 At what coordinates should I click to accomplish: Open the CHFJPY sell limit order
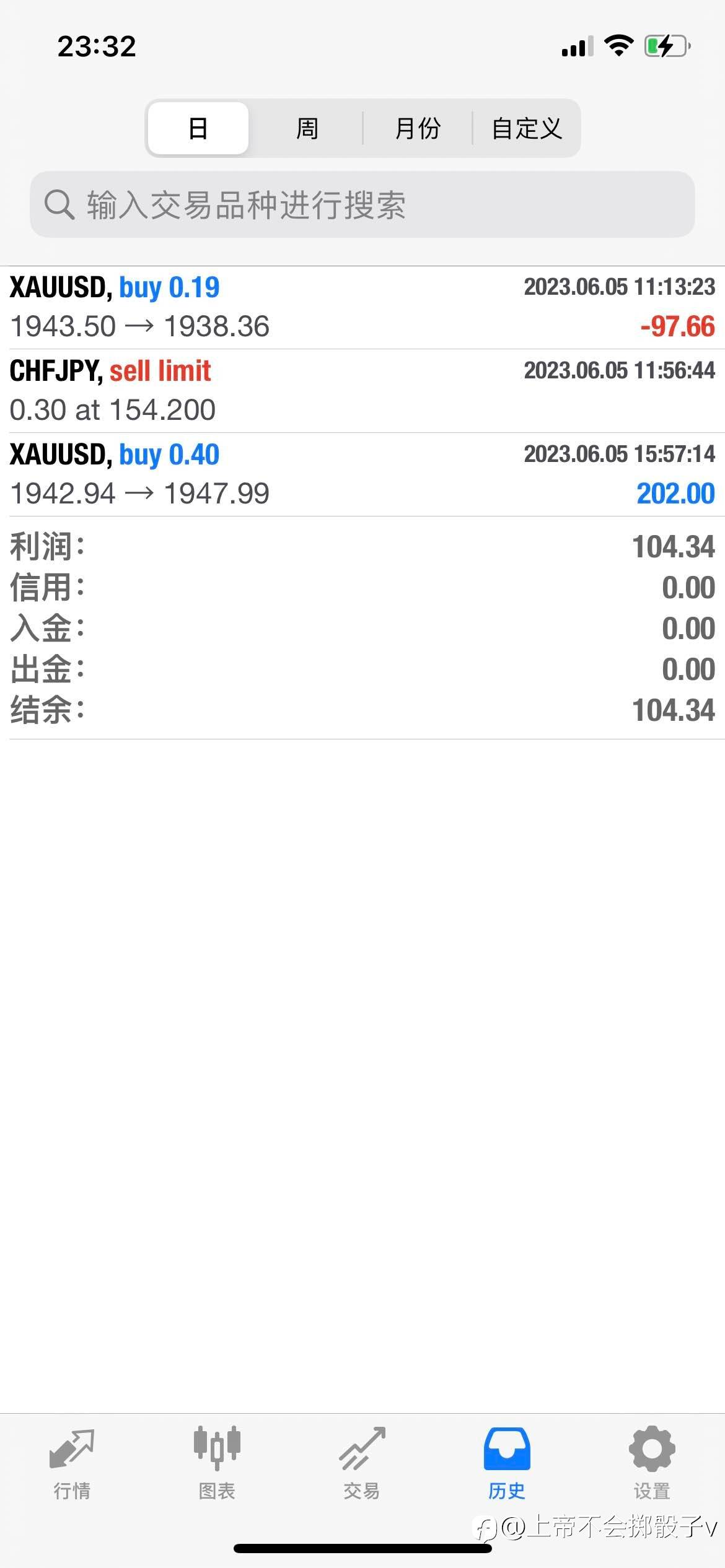click(x=362, y=391)
